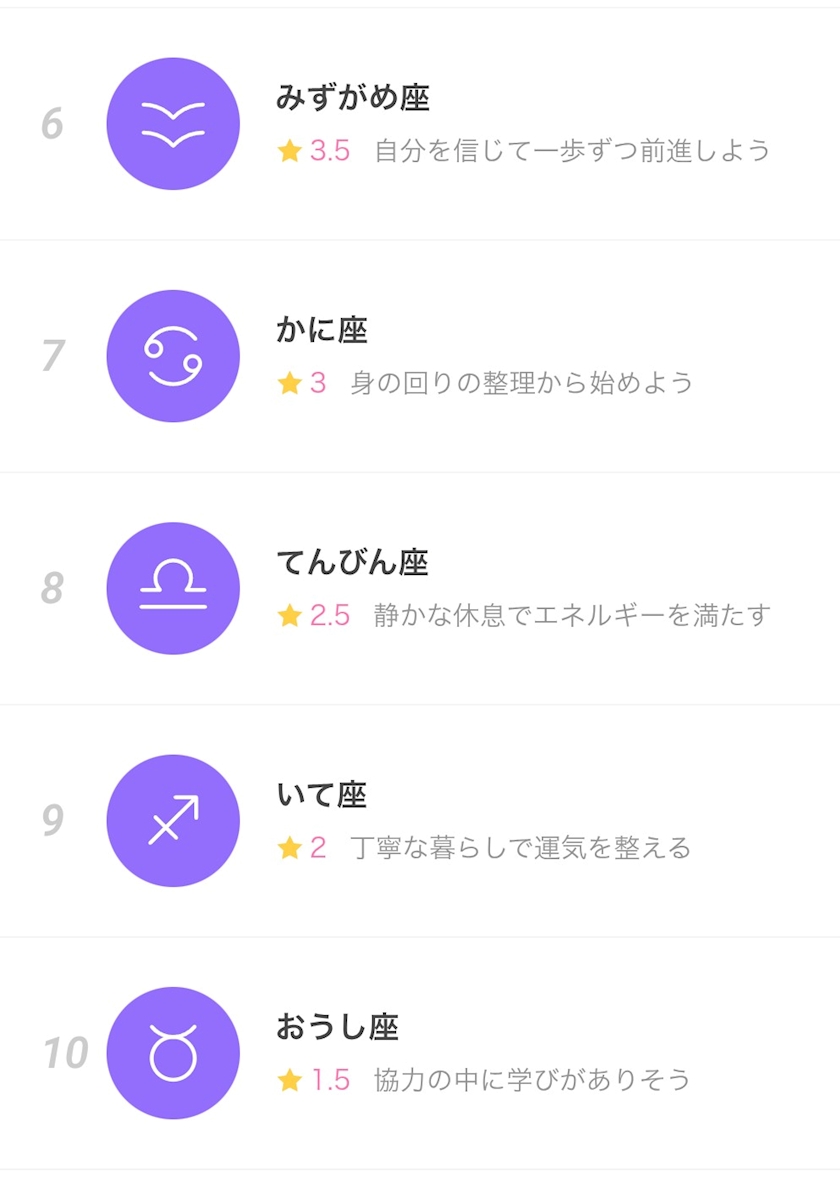Screen dimensions: 840x1193
Task: Select the てんびん座 ranking row
Action: (420, 588)
